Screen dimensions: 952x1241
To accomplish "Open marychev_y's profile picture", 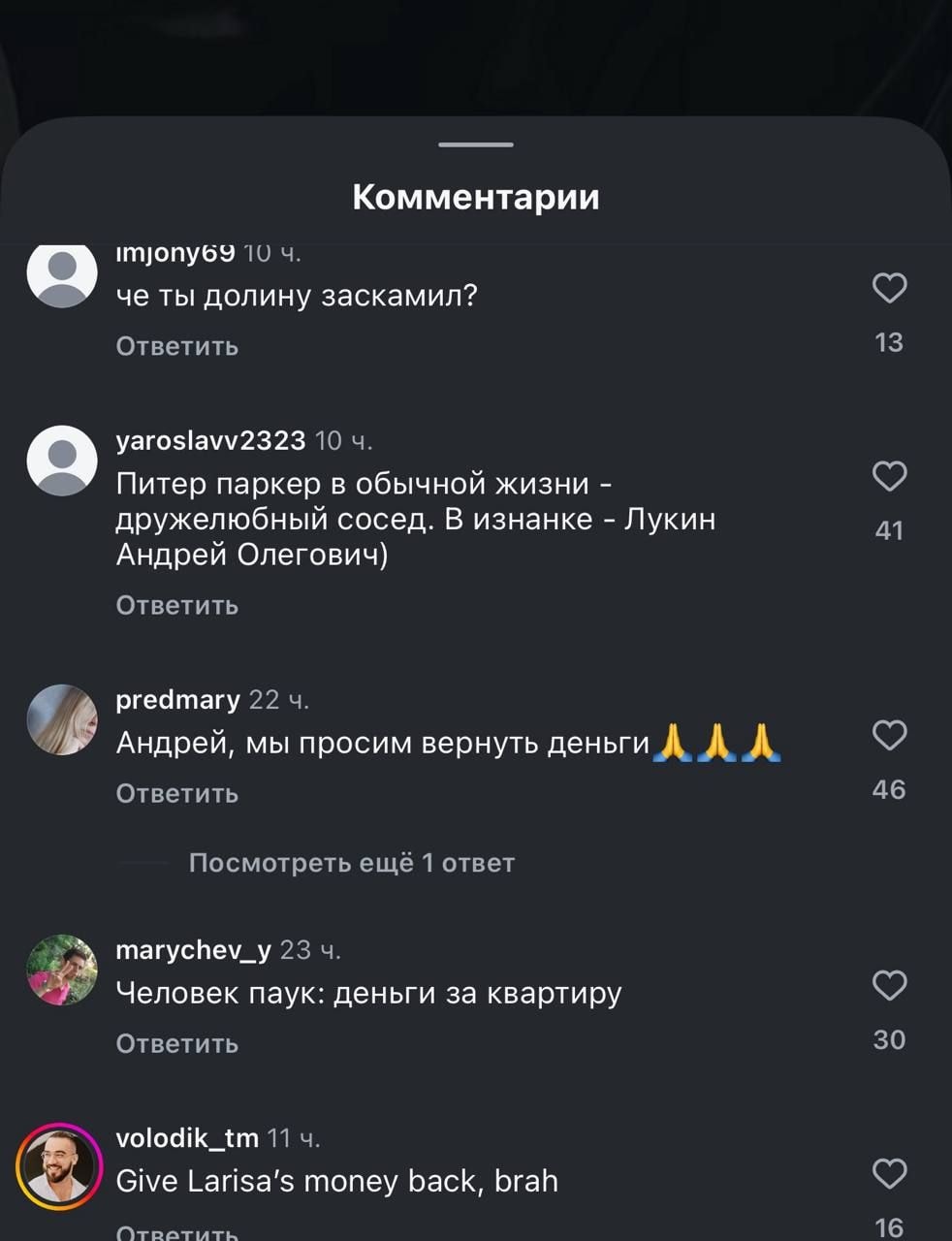I will pos(62,970).
